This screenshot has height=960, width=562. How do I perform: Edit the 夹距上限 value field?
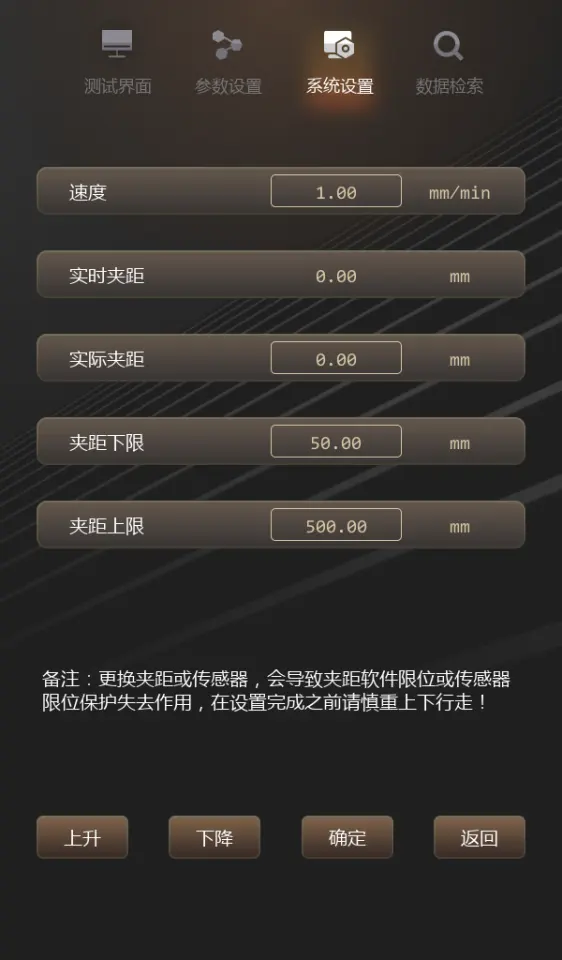[x=336, y=525]
